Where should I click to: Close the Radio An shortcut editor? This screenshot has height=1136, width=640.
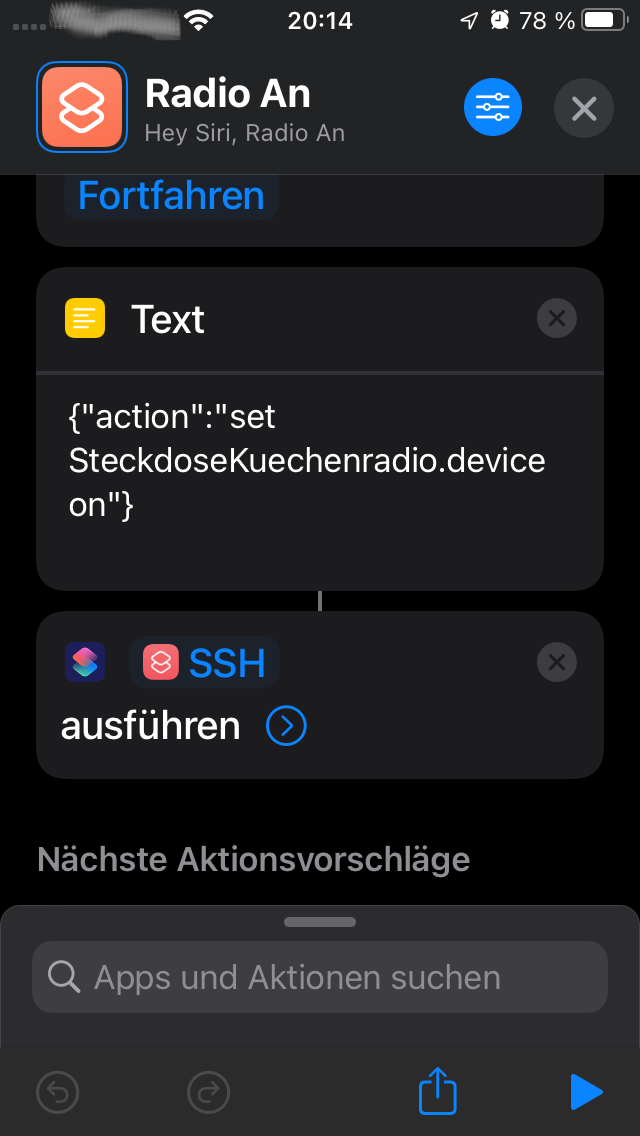pyautogui.click(x=583, y=109)
